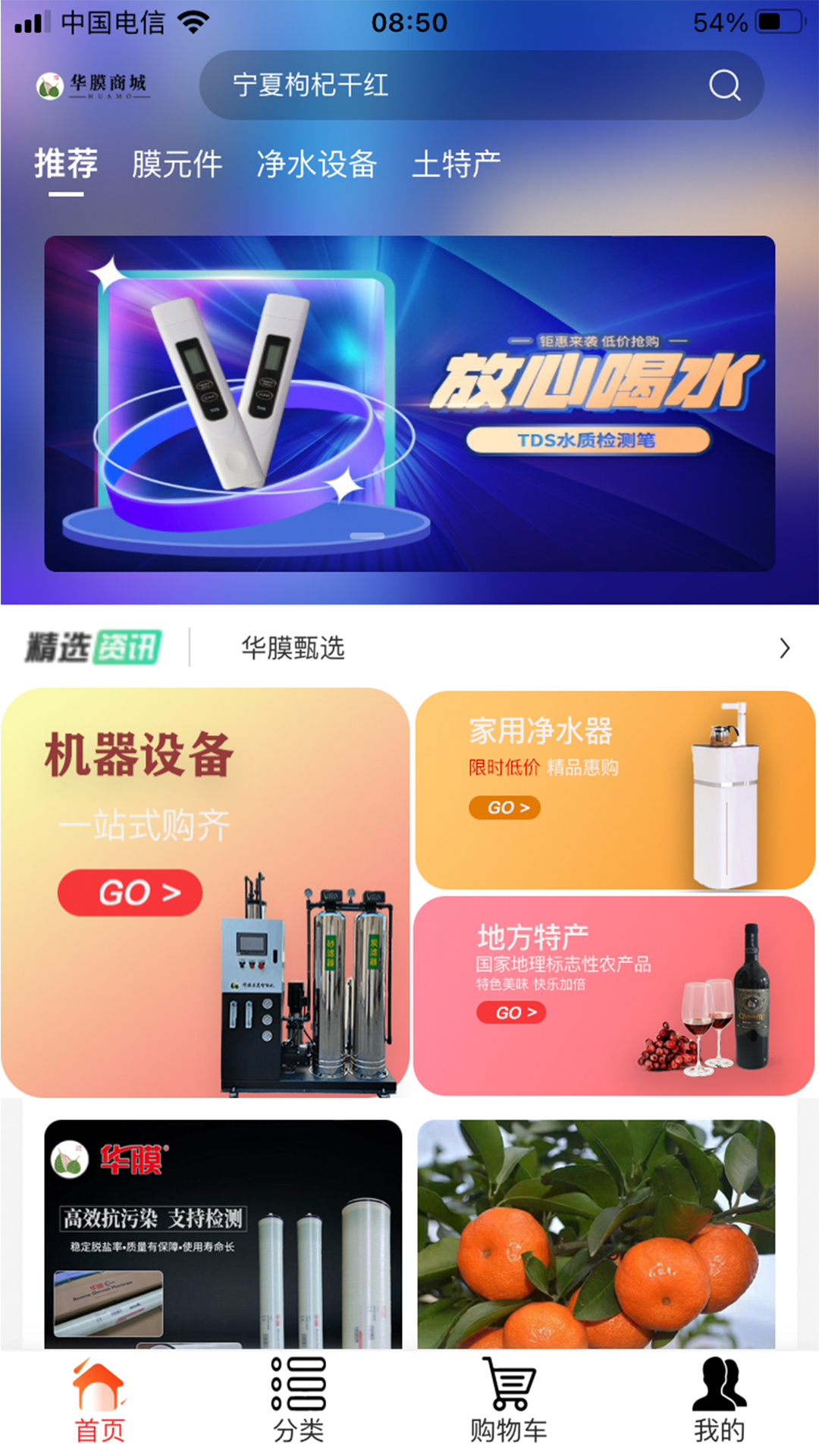Screen dimensions: 819x1456
Task: Tap the search magnifier icon
Action: point(724,85)
